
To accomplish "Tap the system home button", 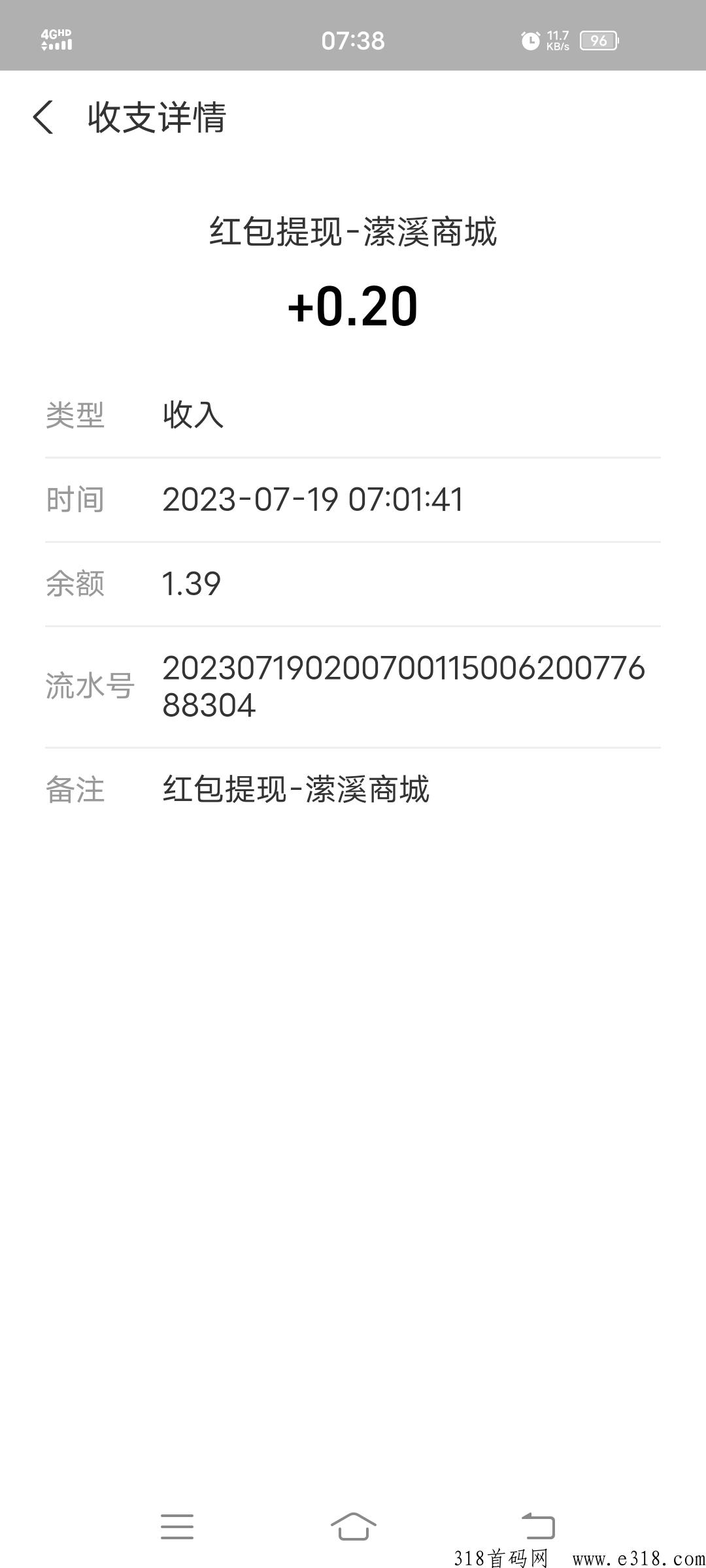I will [353, 1526].
